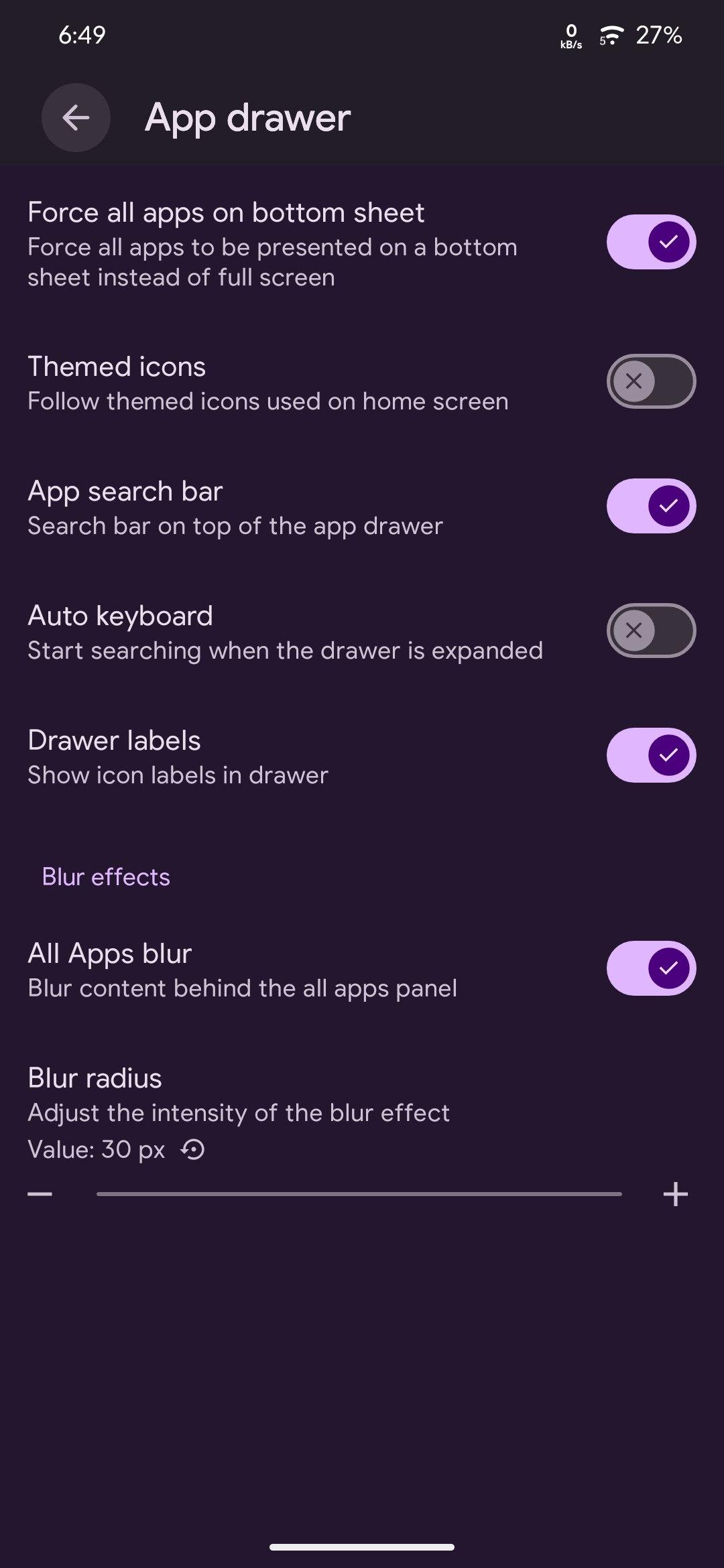This screenshot has height=1568, width=724.
Task: Disable Force all apps on bottom sheet
Action: pyautogui.click(x=651, y=242)
